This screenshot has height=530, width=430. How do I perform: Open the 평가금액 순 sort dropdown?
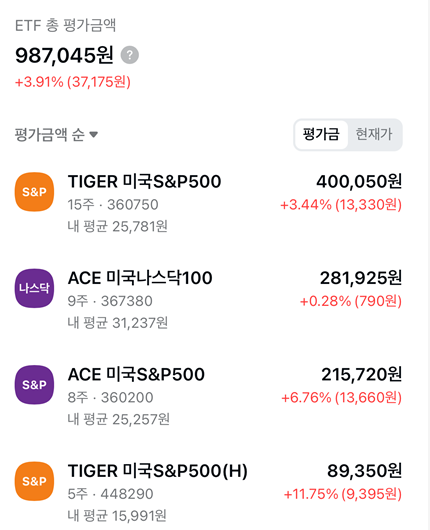[x=56, y=135]
